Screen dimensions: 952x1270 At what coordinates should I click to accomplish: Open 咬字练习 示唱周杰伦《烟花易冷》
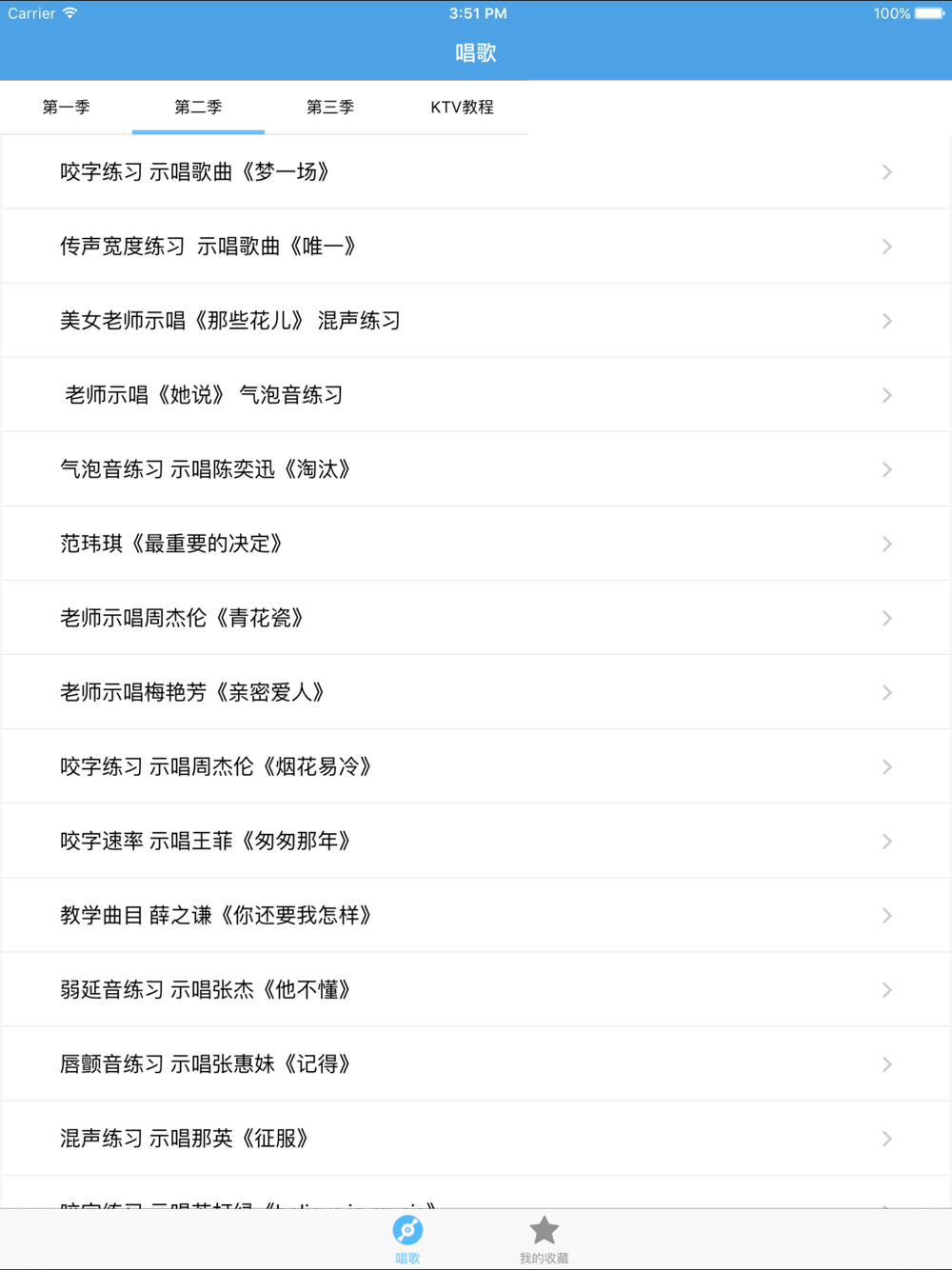(x=476, y=766)
